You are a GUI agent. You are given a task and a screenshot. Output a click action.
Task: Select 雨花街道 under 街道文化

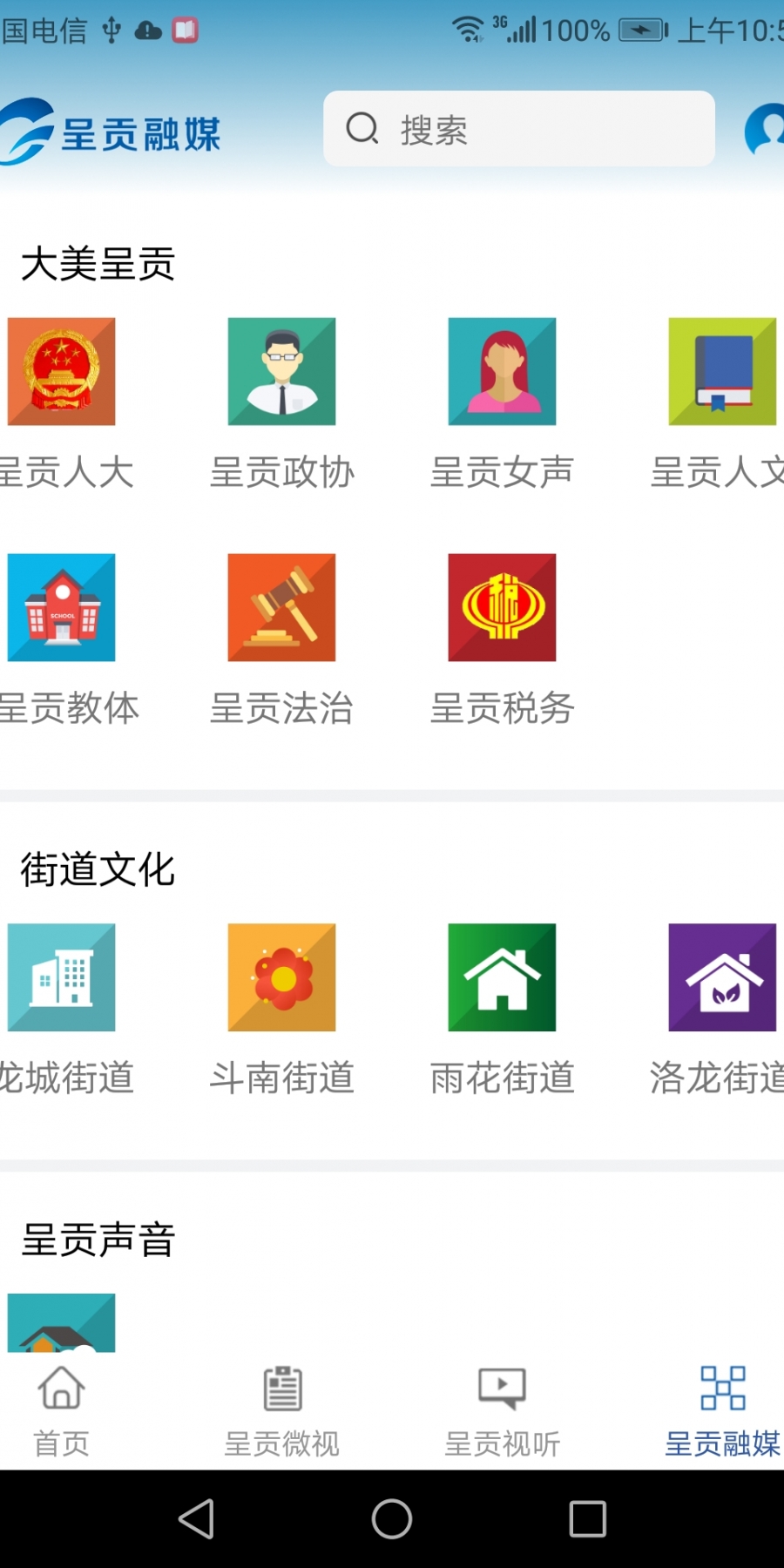(502, 977)
